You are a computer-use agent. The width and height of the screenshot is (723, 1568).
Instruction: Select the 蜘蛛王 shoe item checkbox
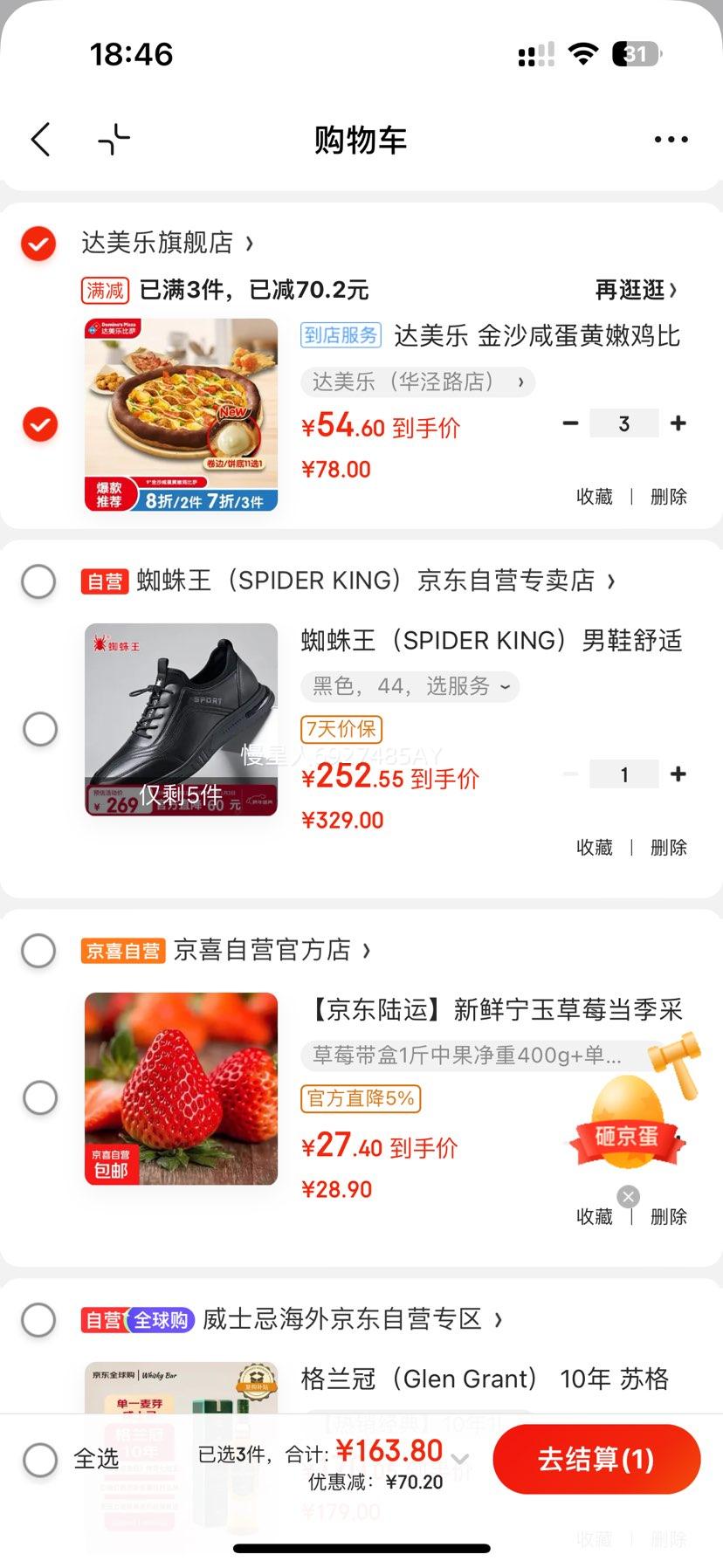pos(40,729)
